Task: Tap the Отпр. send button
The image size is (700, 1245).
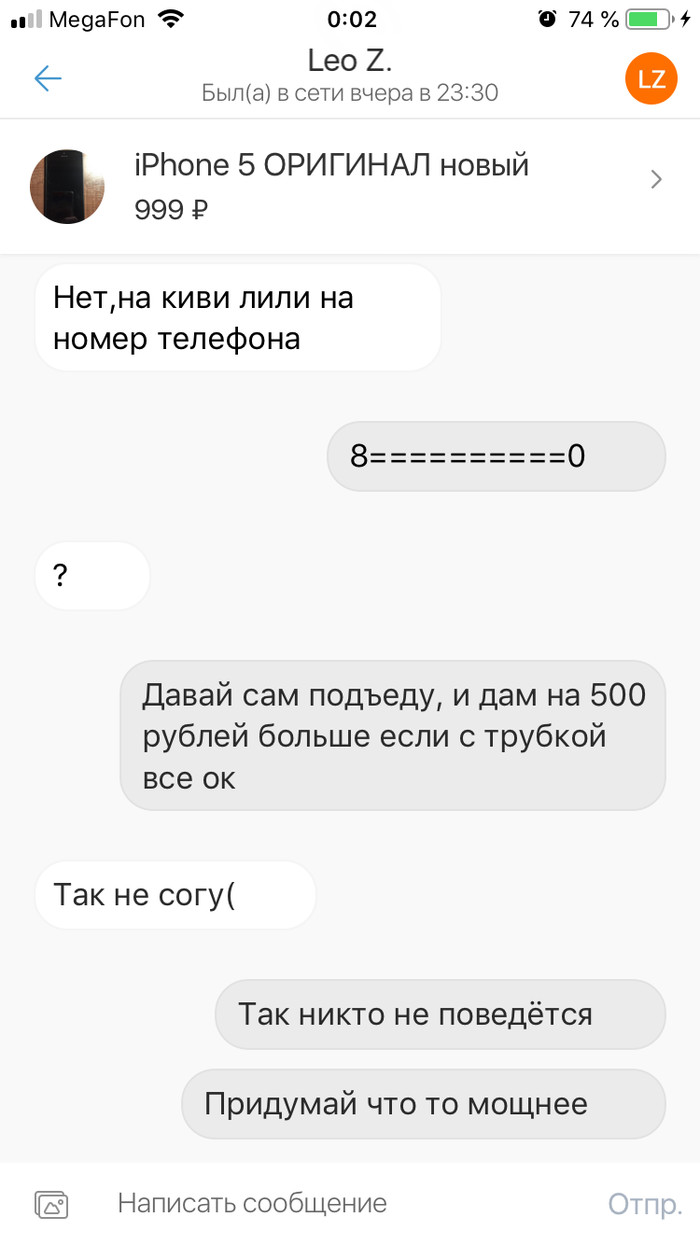Action: coord(645,1203)
